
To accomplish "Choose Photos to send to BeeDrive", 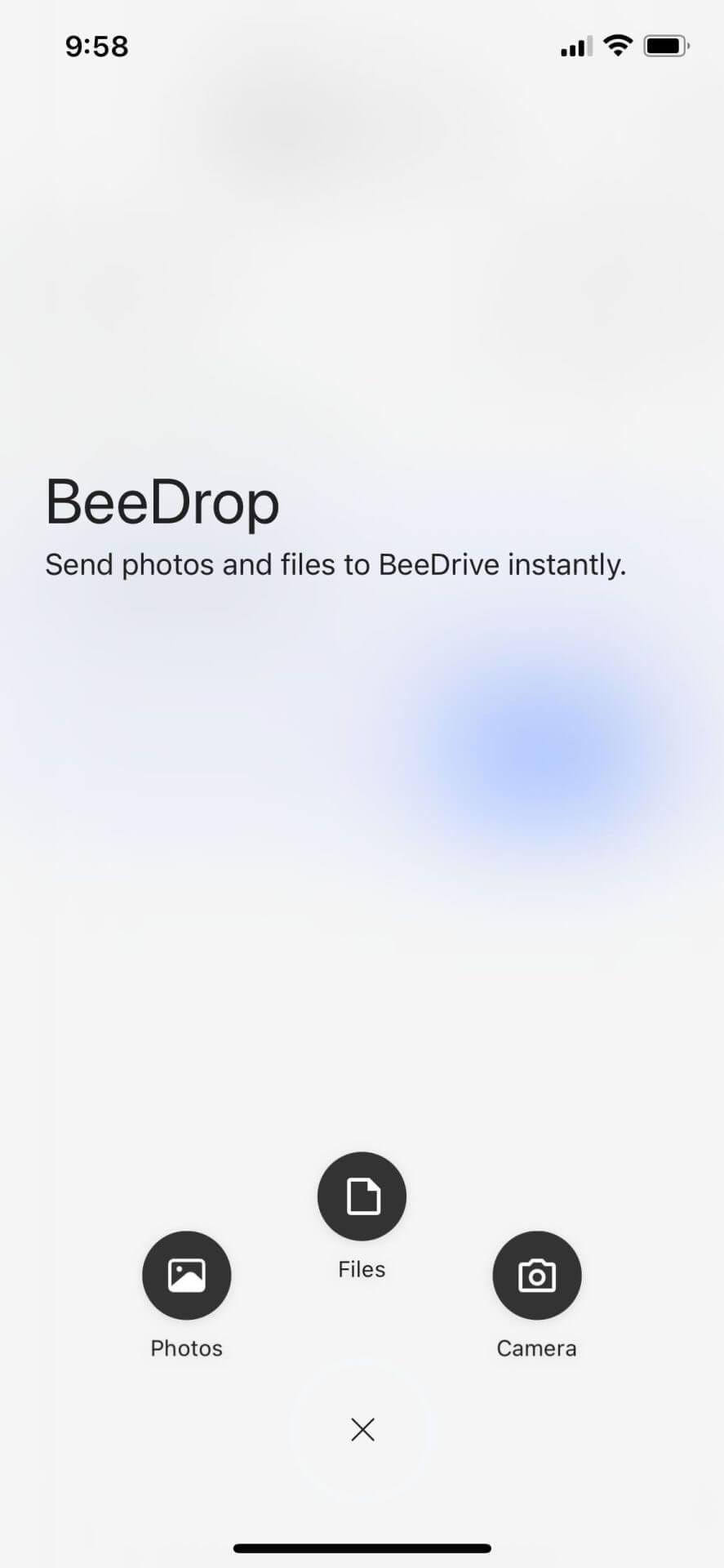I will pyautogui.click(x=186, y=1275).
